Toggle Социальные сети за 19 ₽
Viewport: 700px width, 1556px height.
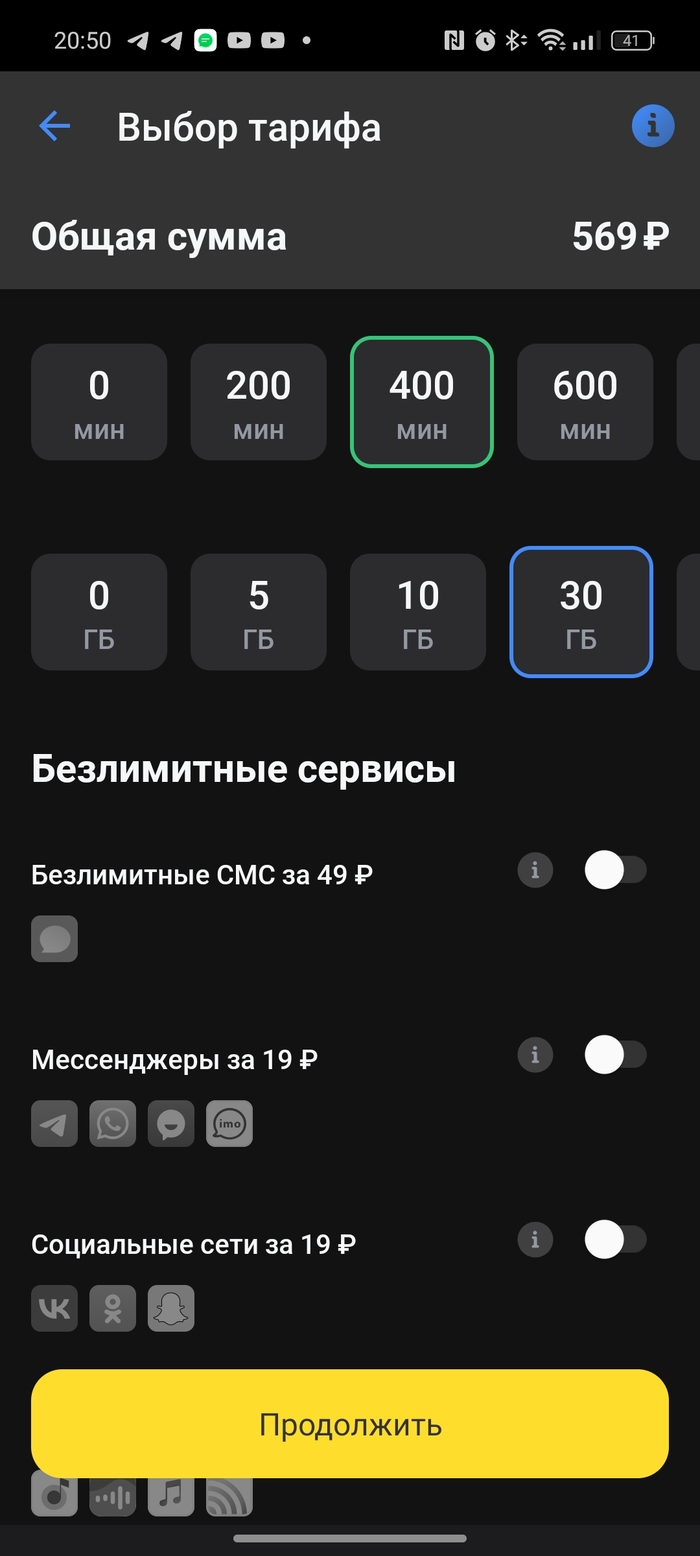pyautogui.click(x=615, y=1240)
